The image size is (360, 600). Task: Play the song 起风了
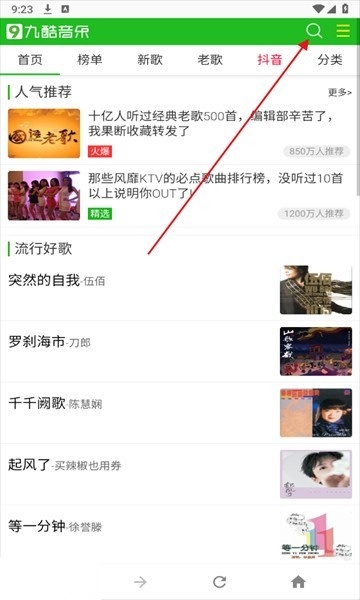179,474
